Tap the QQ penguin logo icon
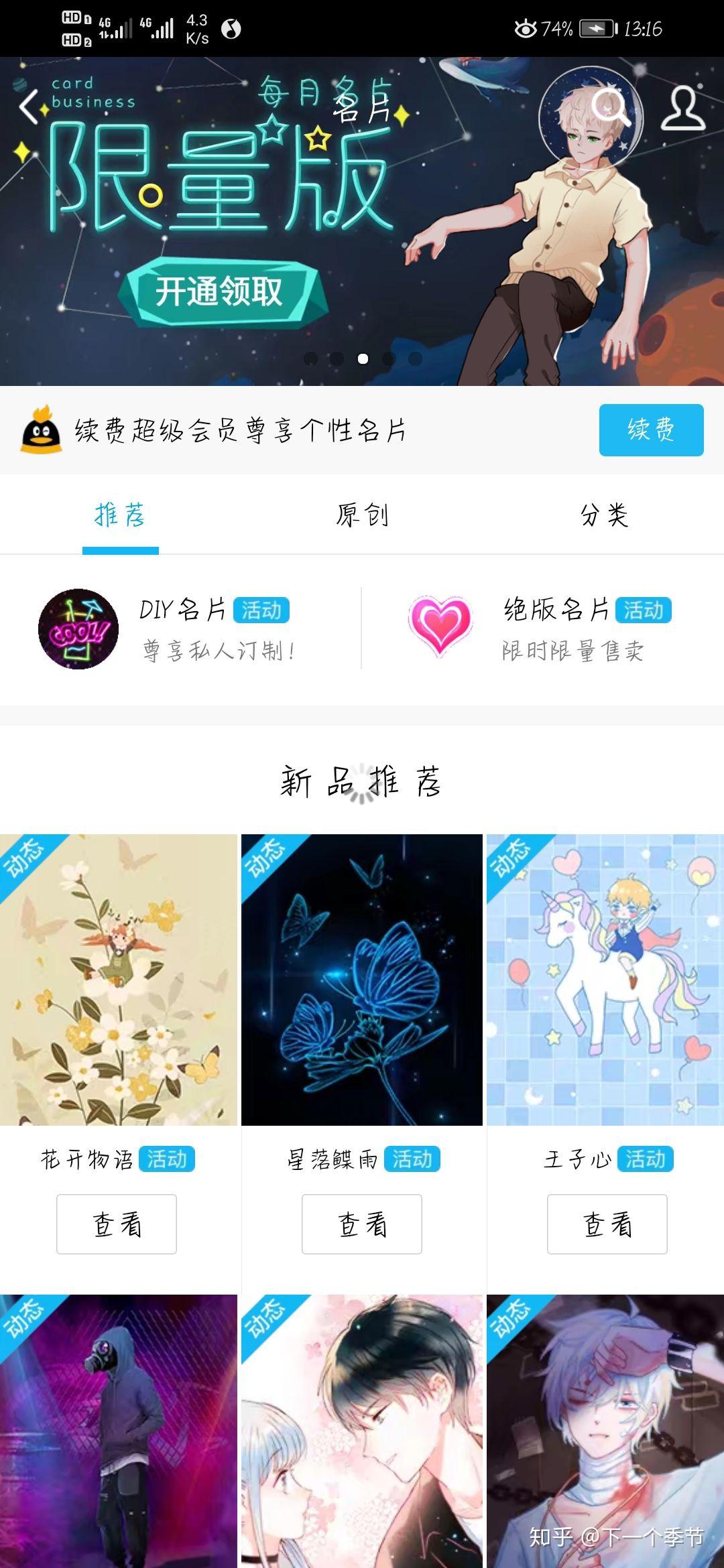Image resolution: width=724 pixels, height=1568 pixels. pos(42,432)
